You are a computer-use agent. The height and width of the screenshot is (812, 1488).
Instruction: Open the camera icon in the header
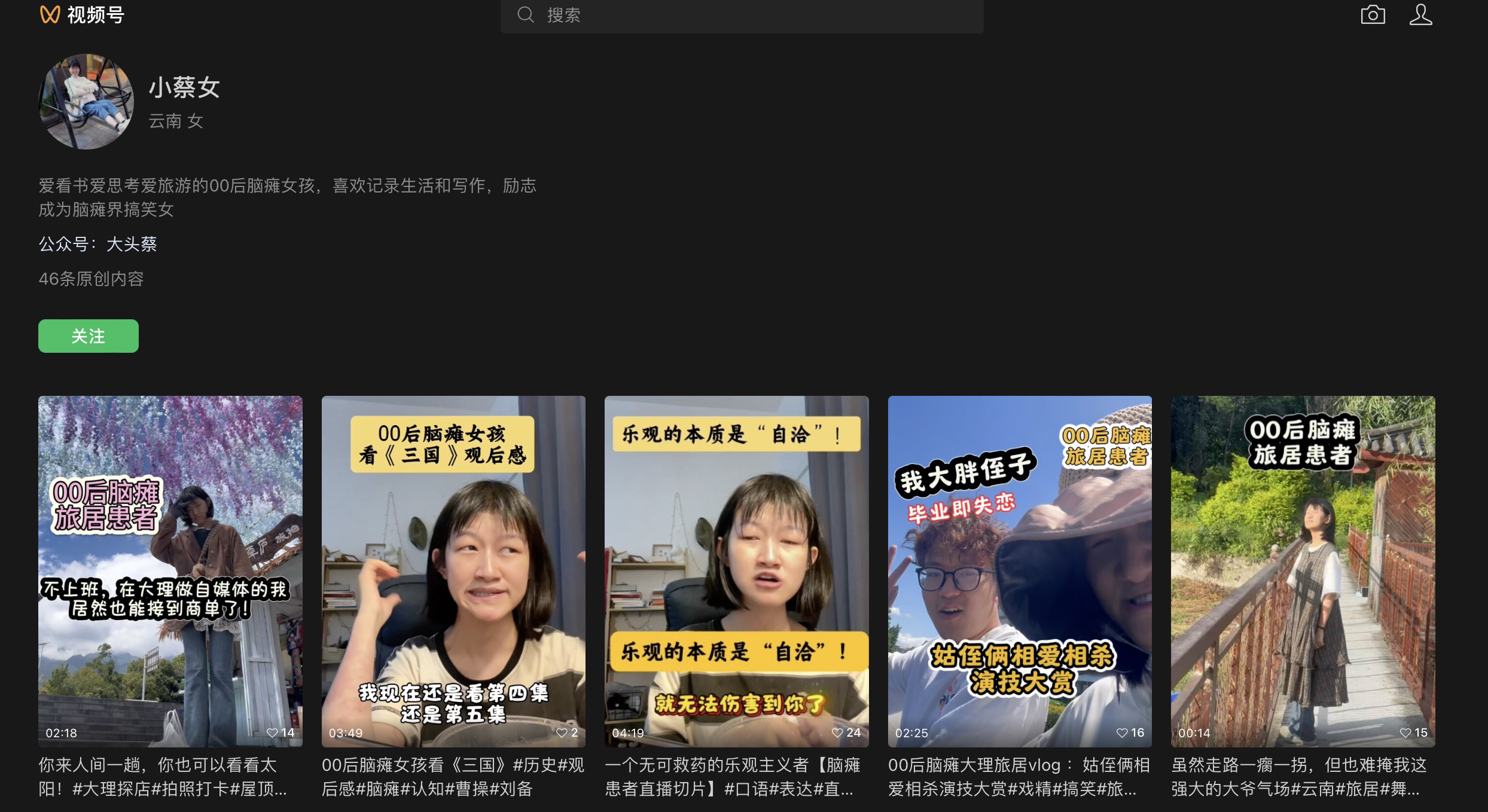[x=1373, y=15]
